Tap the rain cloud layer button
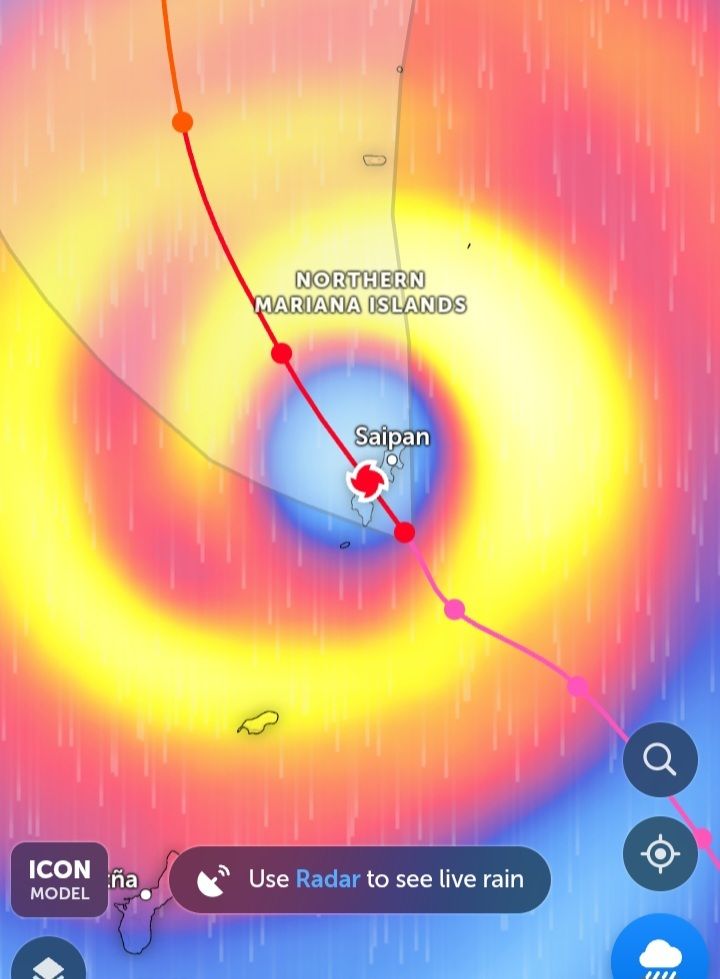This screenshot has height=979, width=720. [x=660, y=955]
